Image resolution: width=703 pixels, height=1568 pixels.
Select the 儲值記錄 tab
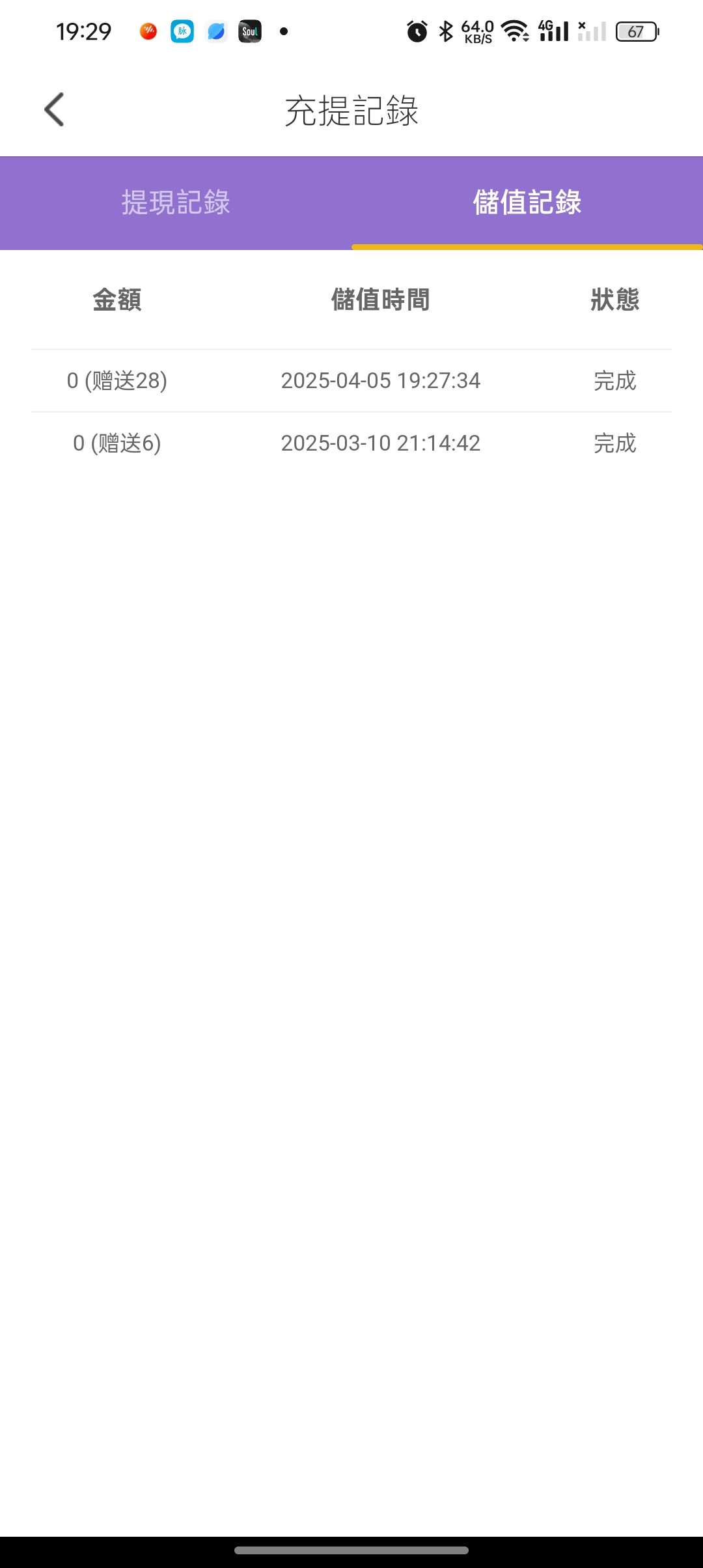(x=527, y=203)
